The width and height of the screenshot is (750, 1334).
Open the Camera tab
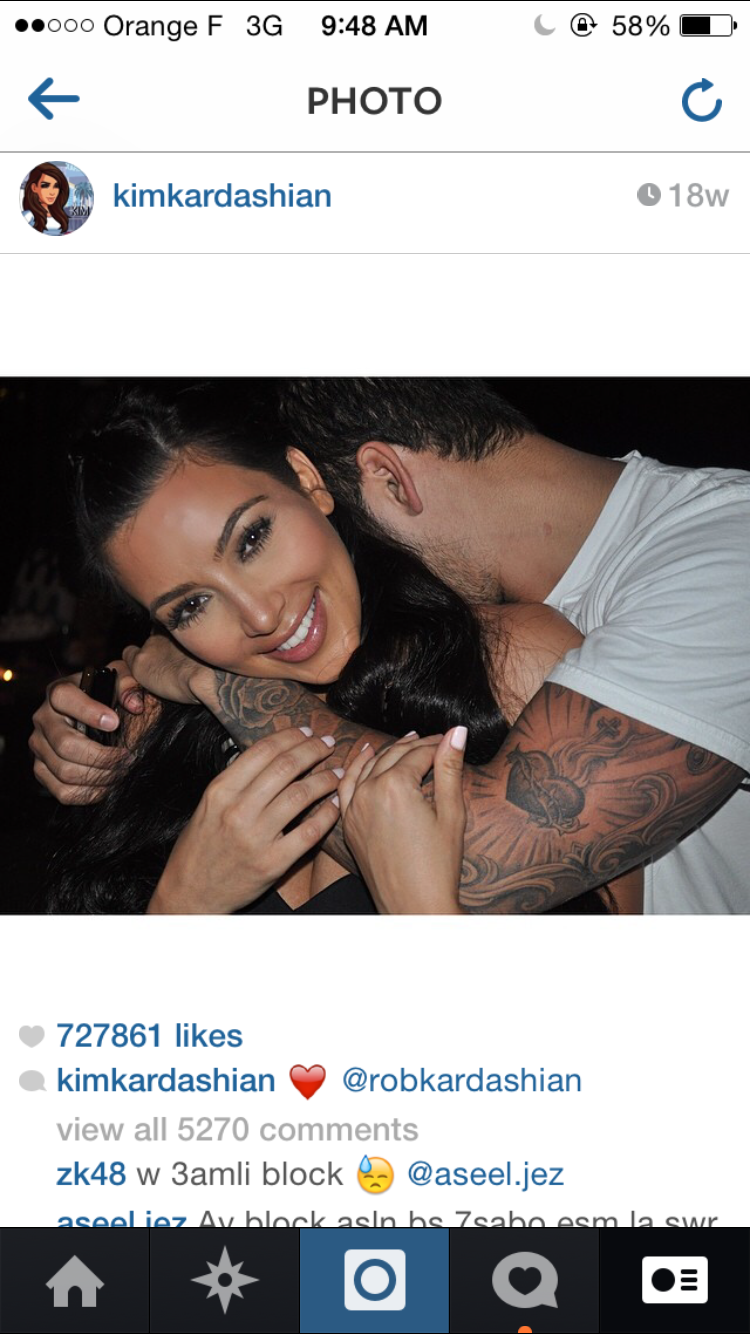click(375, 1281)
